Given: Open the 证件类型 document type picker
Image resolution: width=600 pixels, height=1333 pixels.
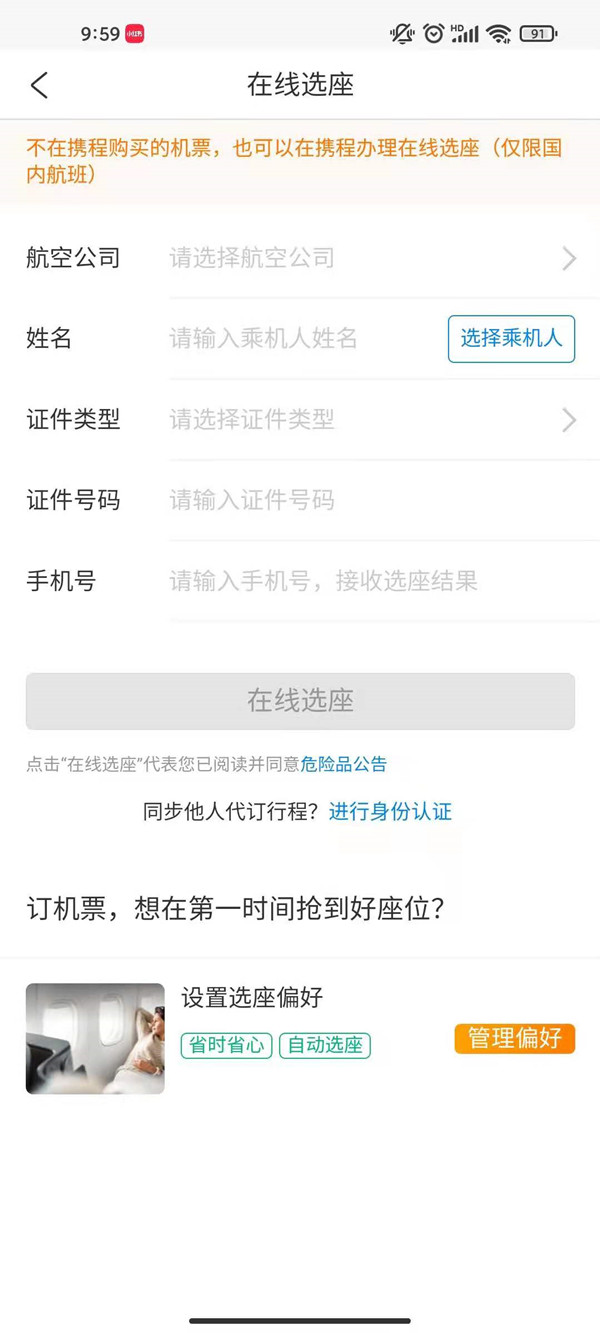Looking at the screenshot, I should coord(370,420).
